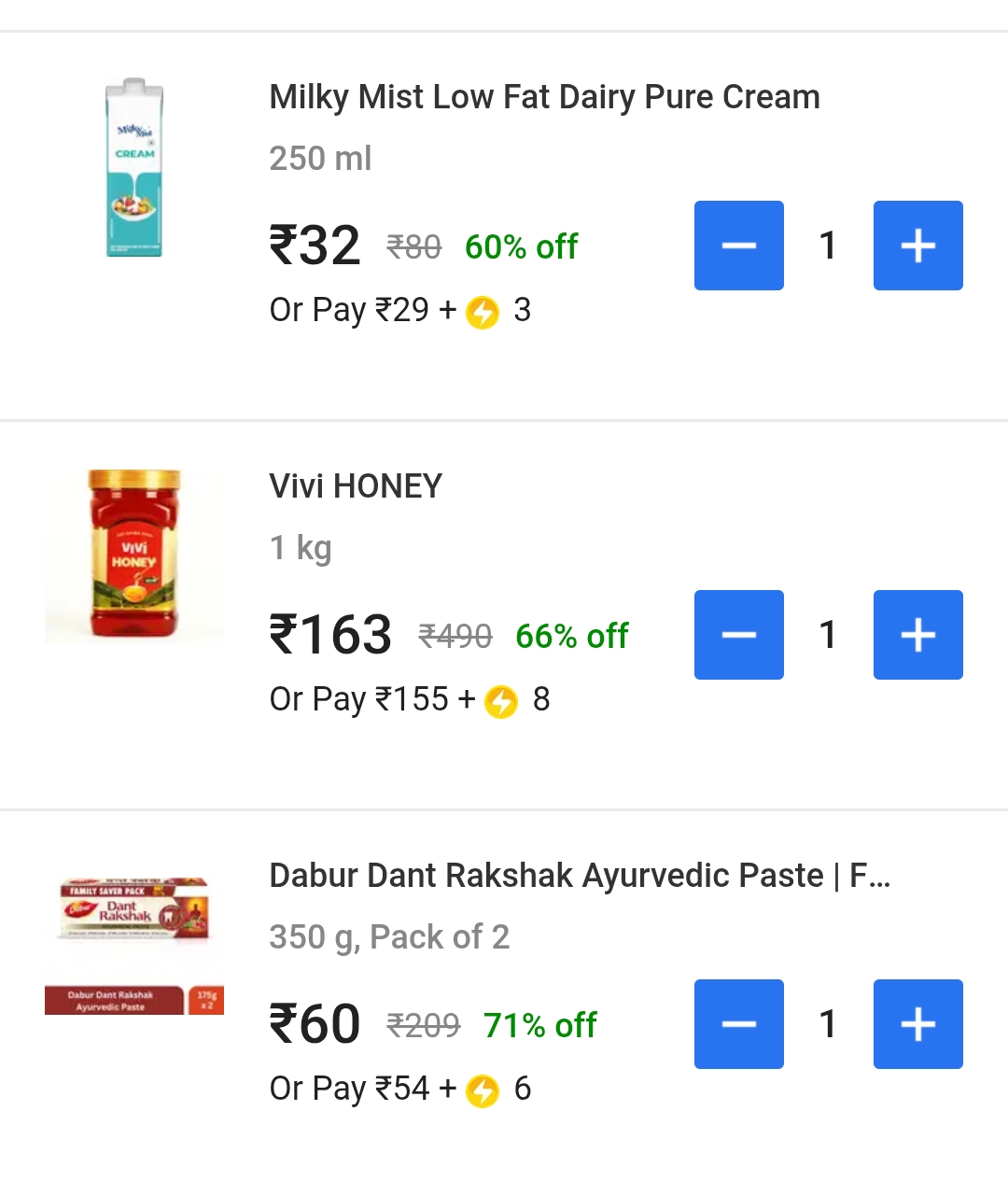Reduce Vivi HONEY quantity by one
Image resolution: width=1008 pixels, height=1181 pixels.
pyautogui.click(x=738, y=635)
